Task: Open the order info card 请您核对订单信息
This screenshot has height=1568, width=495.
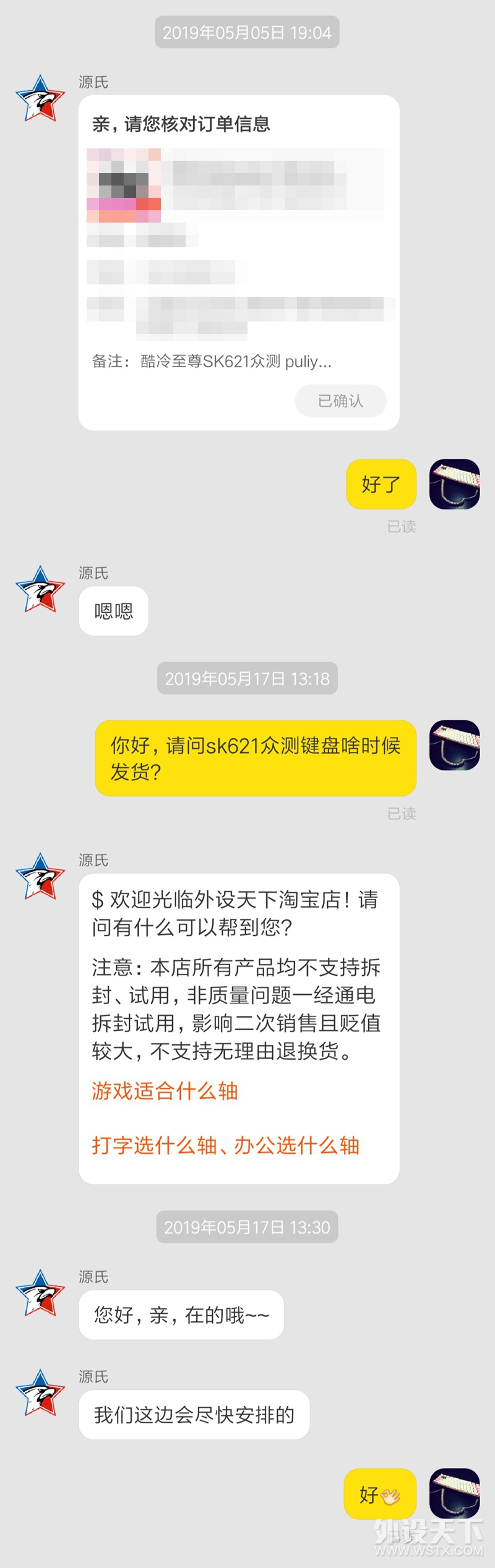Action: [x=238, y=247]
